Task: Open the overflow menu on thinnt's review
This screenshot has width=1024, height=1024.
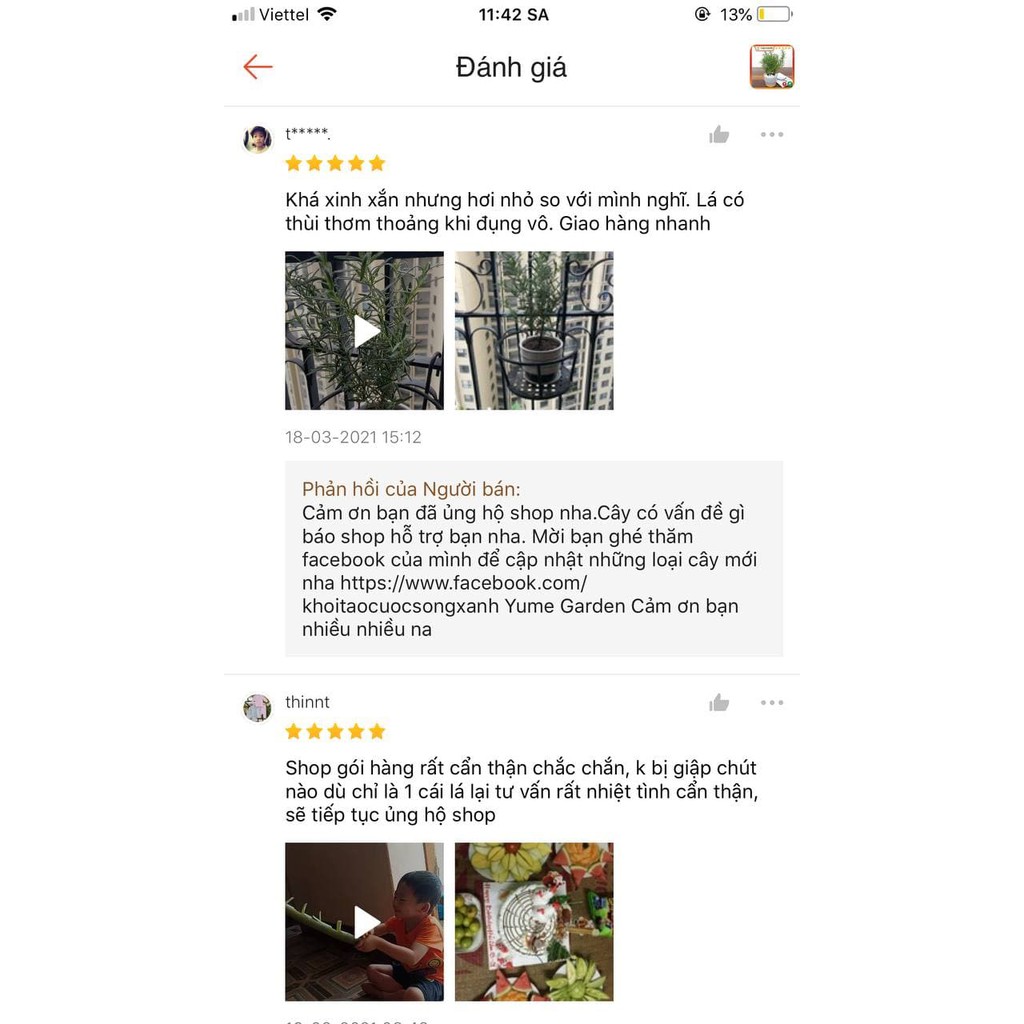Action: (771, 703)
